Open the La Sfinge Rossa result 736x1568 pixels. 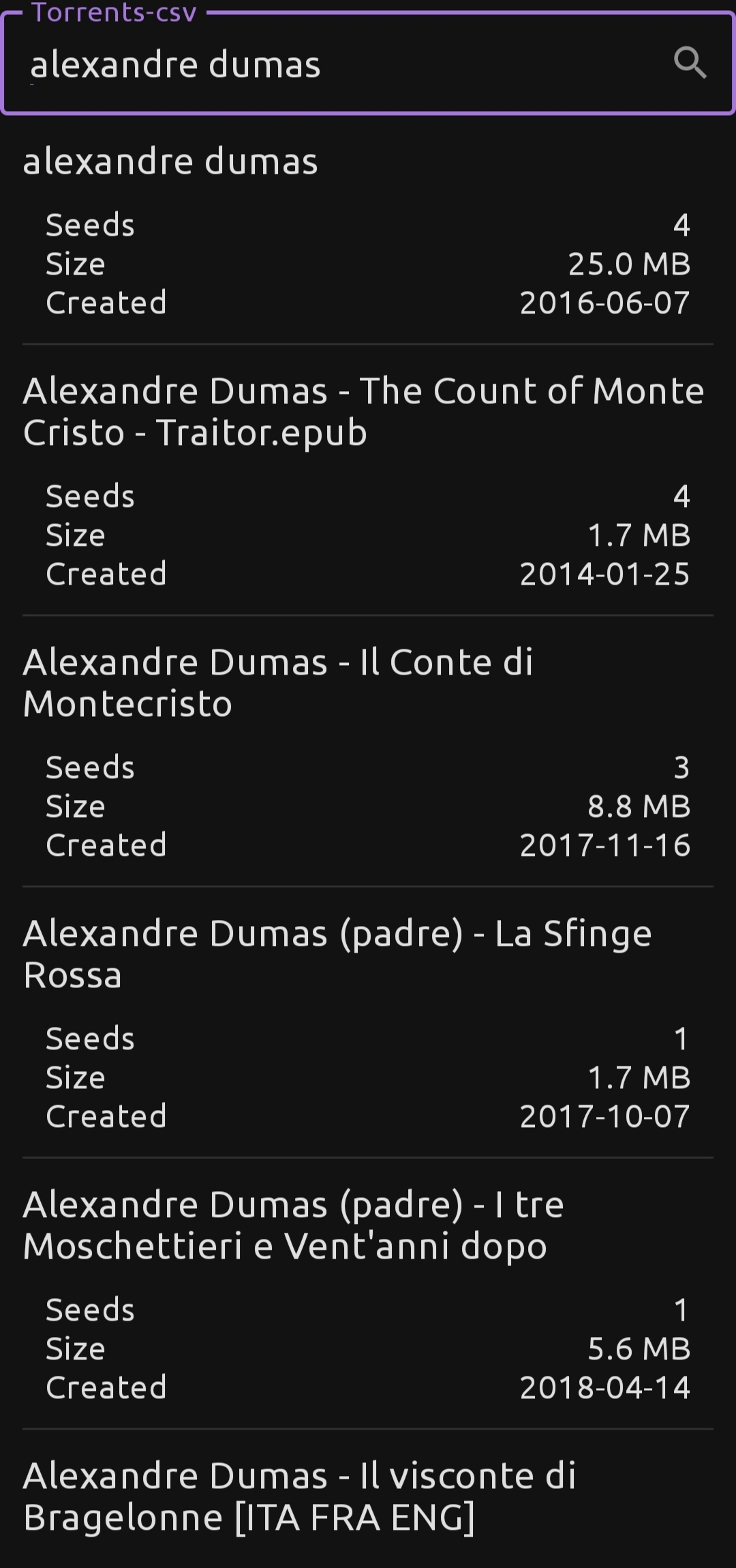click(337, 954)
